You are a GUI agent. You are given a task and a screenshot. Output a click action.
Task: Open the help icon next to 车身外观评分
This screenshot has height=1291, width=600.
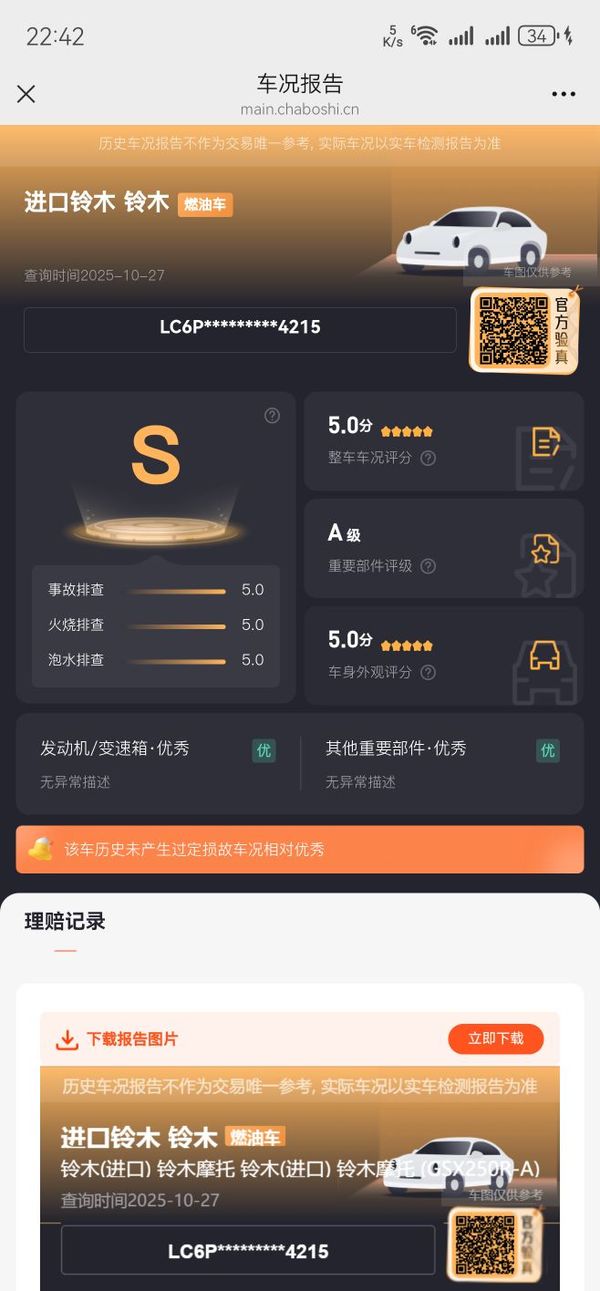click(x=428, y=672)
